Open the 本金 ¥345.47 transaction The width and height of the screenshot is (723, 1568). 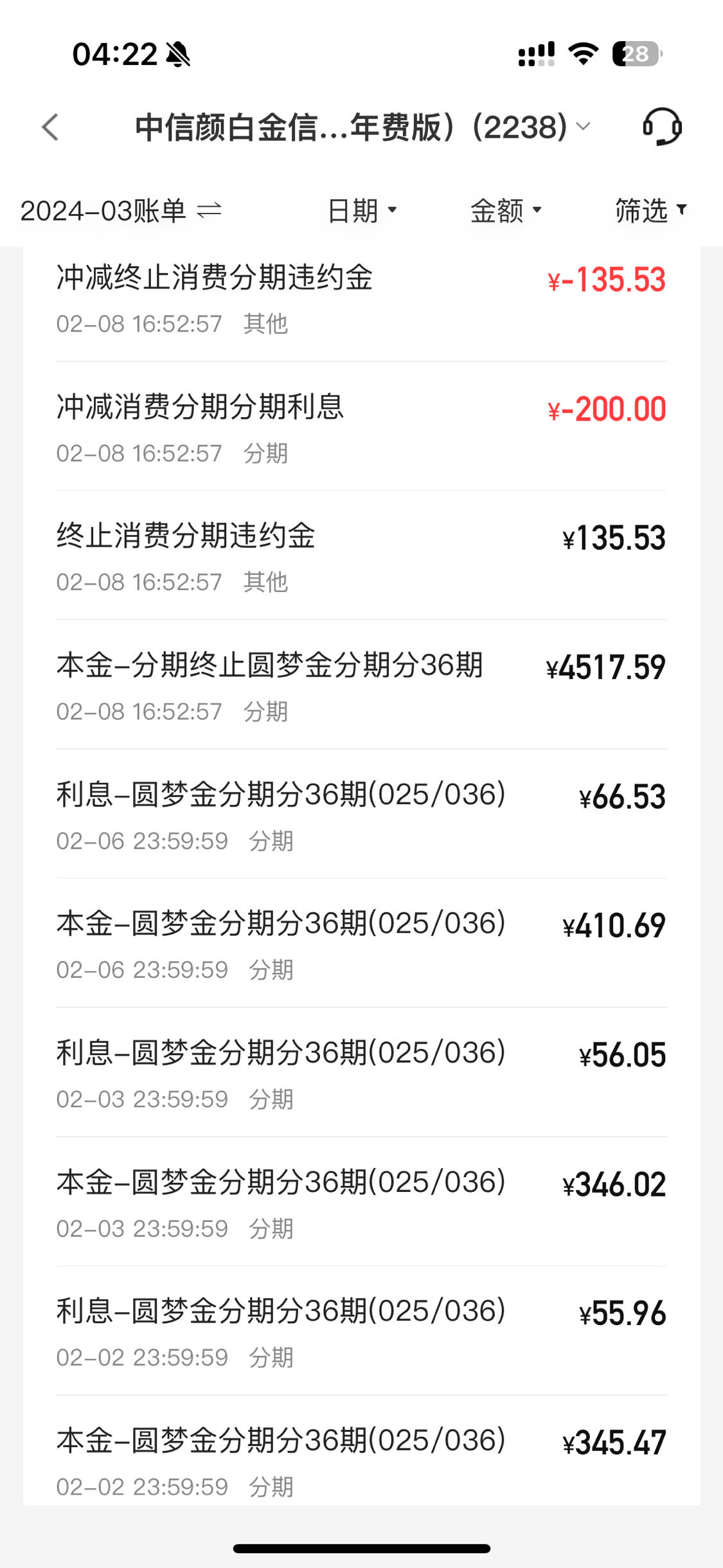coord(361,1451)
